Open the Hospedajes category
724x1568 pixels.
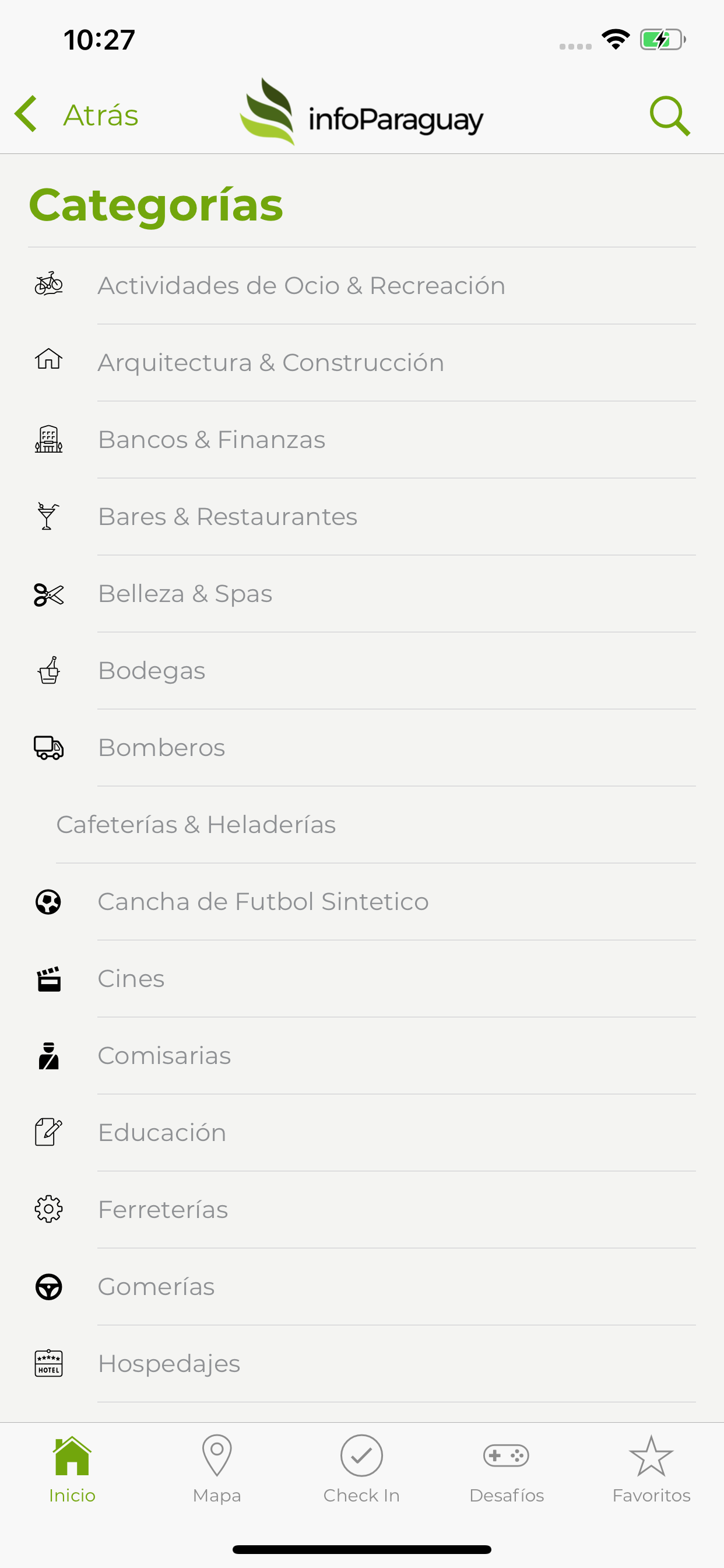[x=362, y=1363]
